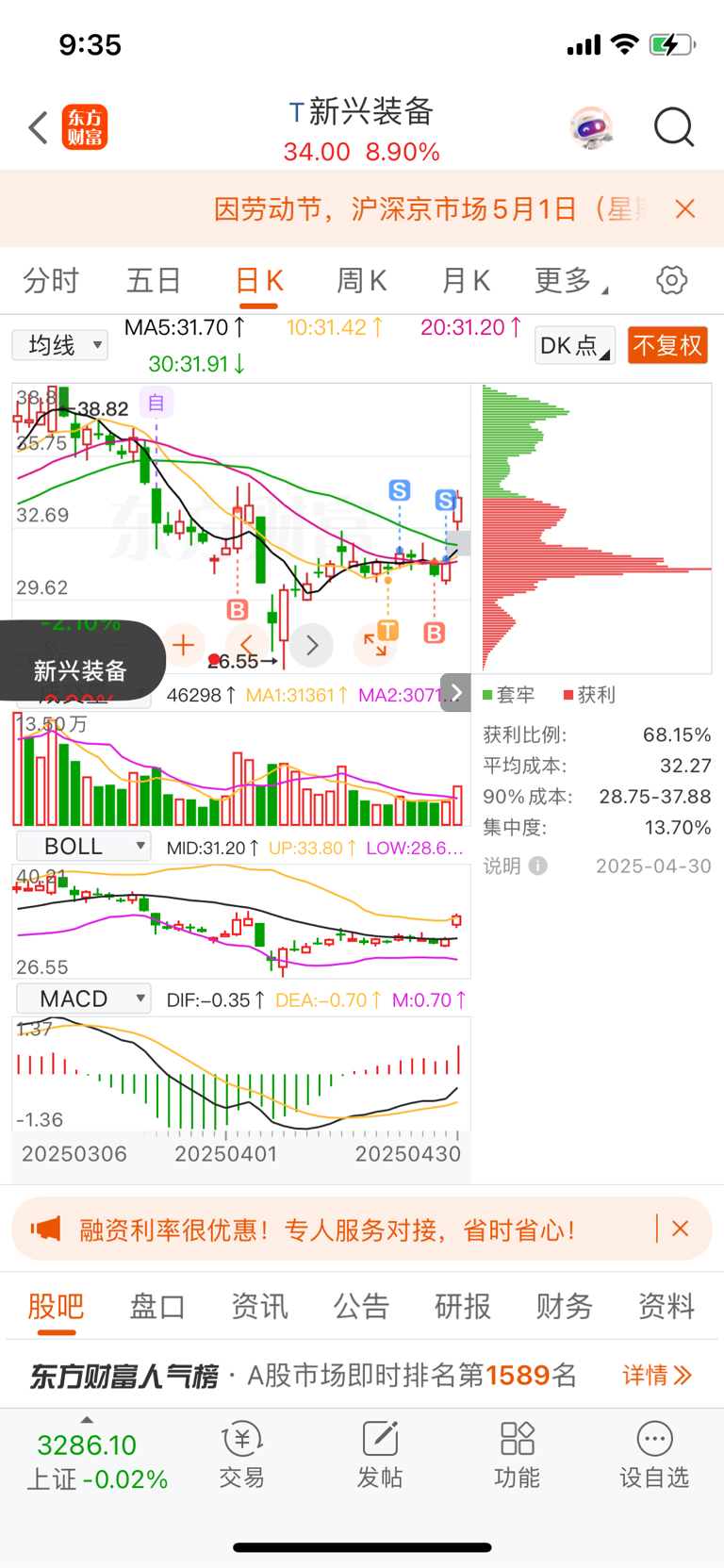Image resolution: width=724 pixels, height=1568 pixels.
Task: Select the 月K chart tab
Action: click(466, 280)
